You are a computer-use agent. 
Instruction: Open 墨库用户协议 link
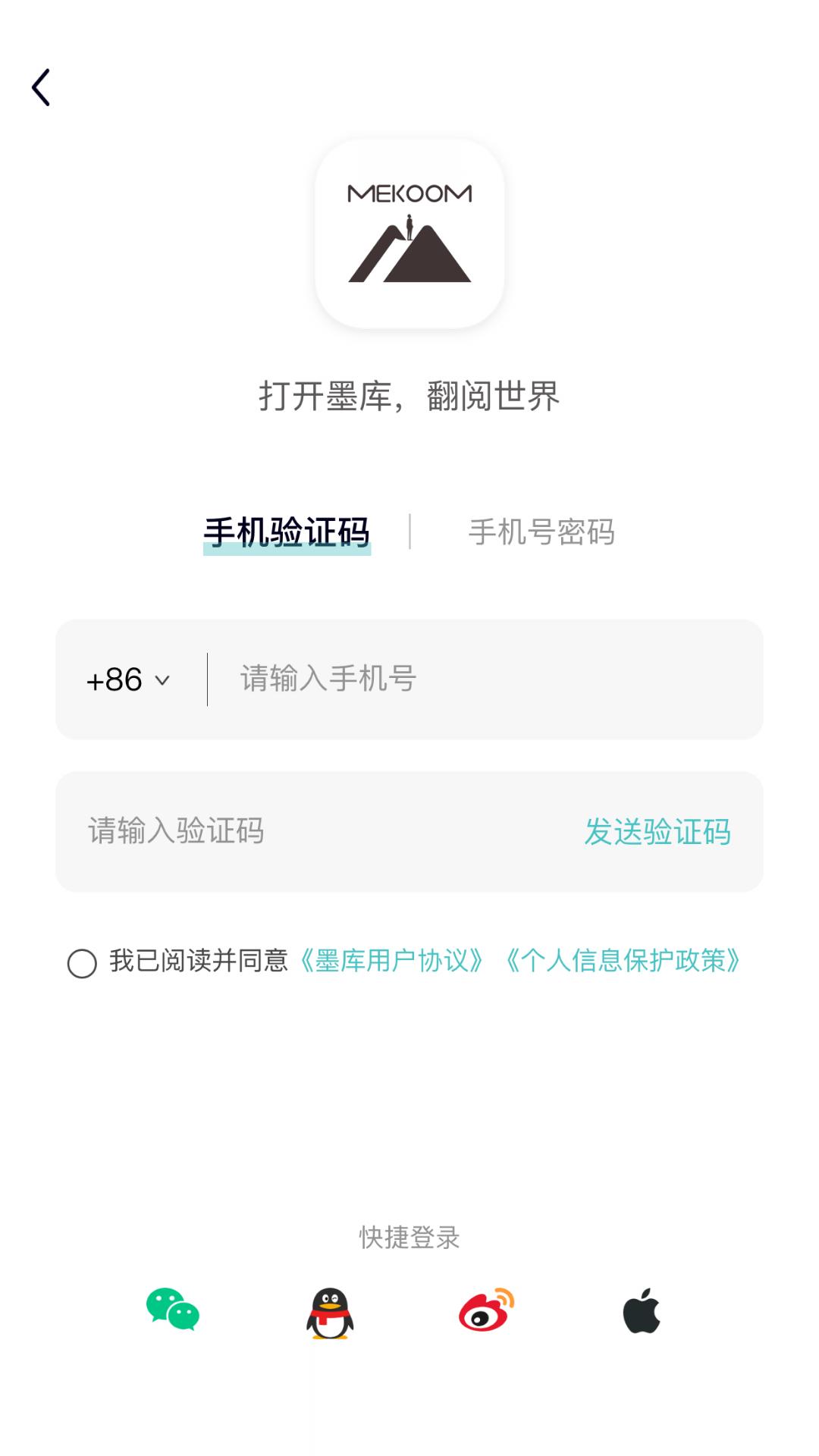click(391, 962)
